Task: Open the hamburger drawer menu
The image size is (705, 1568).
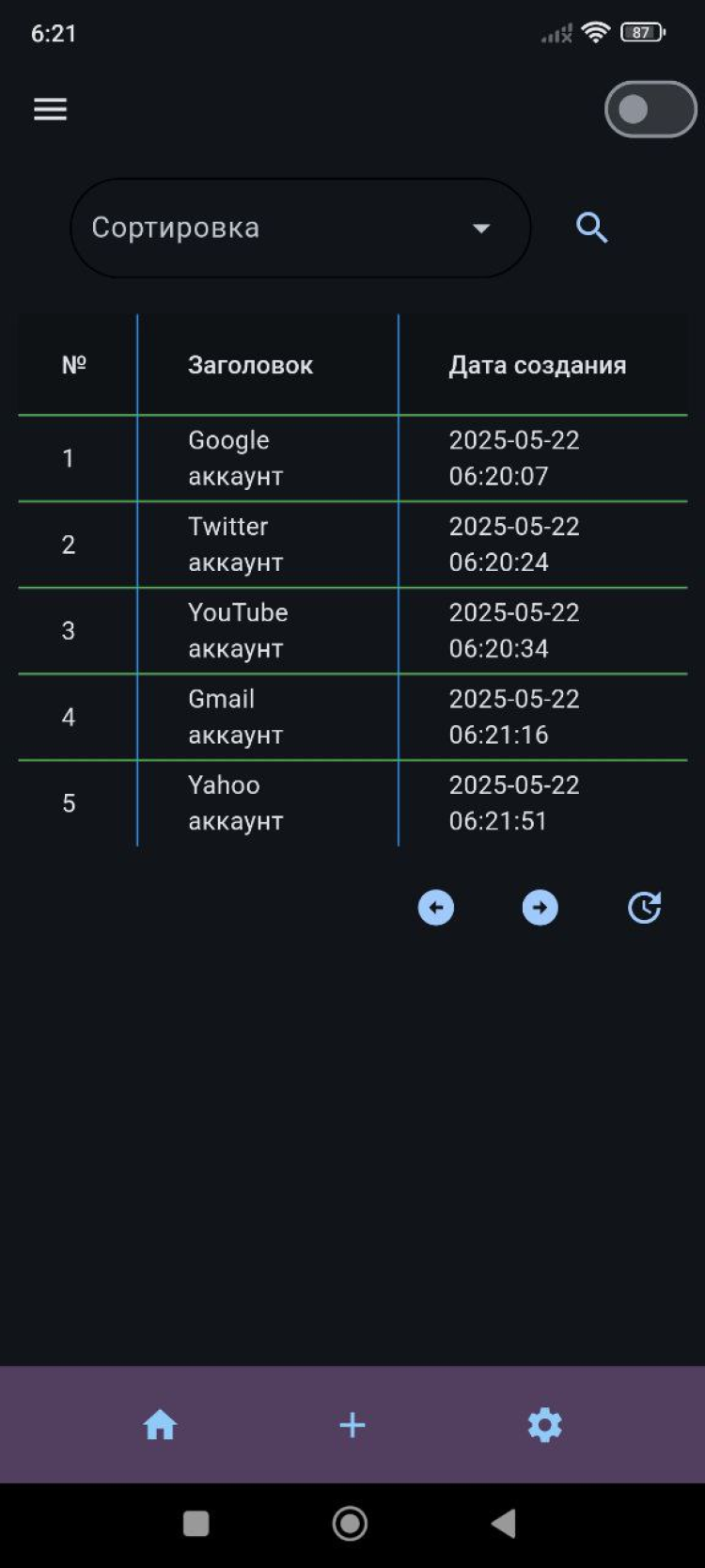Action: [x=51, y=109]
